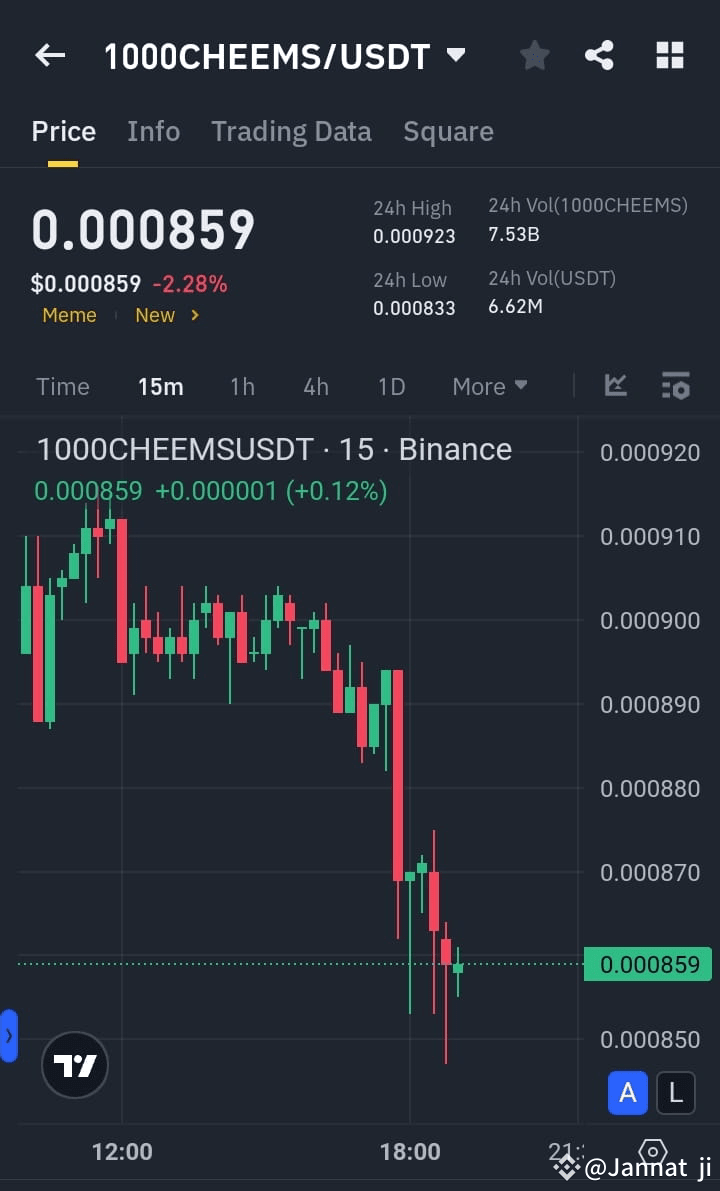This screenshot has width=720, height=1191.
Task: Tap the TradingView logo on the chart
Action: [x=75, y=1065]
